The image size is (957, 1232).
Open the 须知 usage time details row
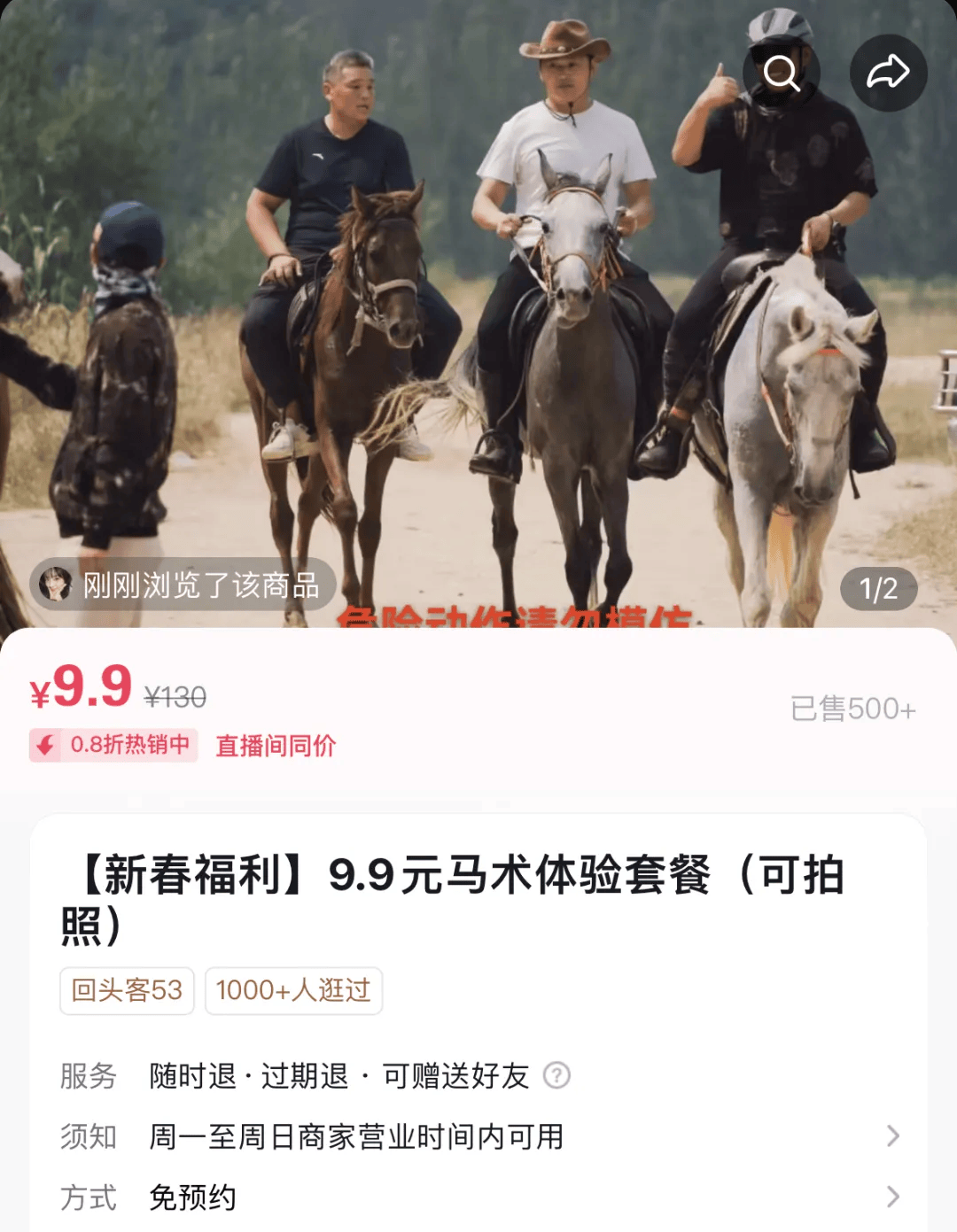478,1136
